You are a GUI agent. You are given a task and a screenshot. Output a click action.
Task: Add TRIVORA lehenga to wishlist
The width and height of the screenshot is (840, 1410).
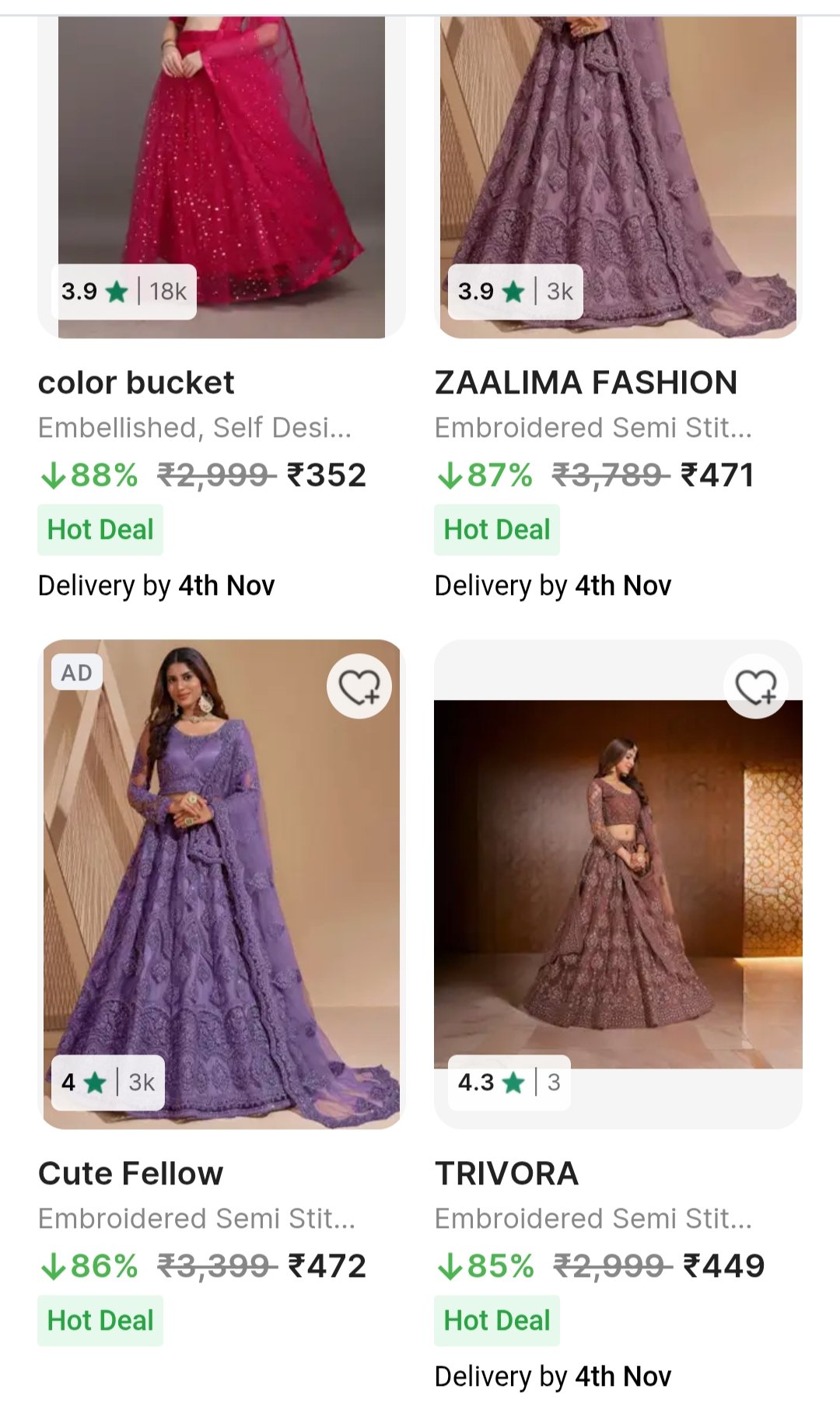coord(756,687)
